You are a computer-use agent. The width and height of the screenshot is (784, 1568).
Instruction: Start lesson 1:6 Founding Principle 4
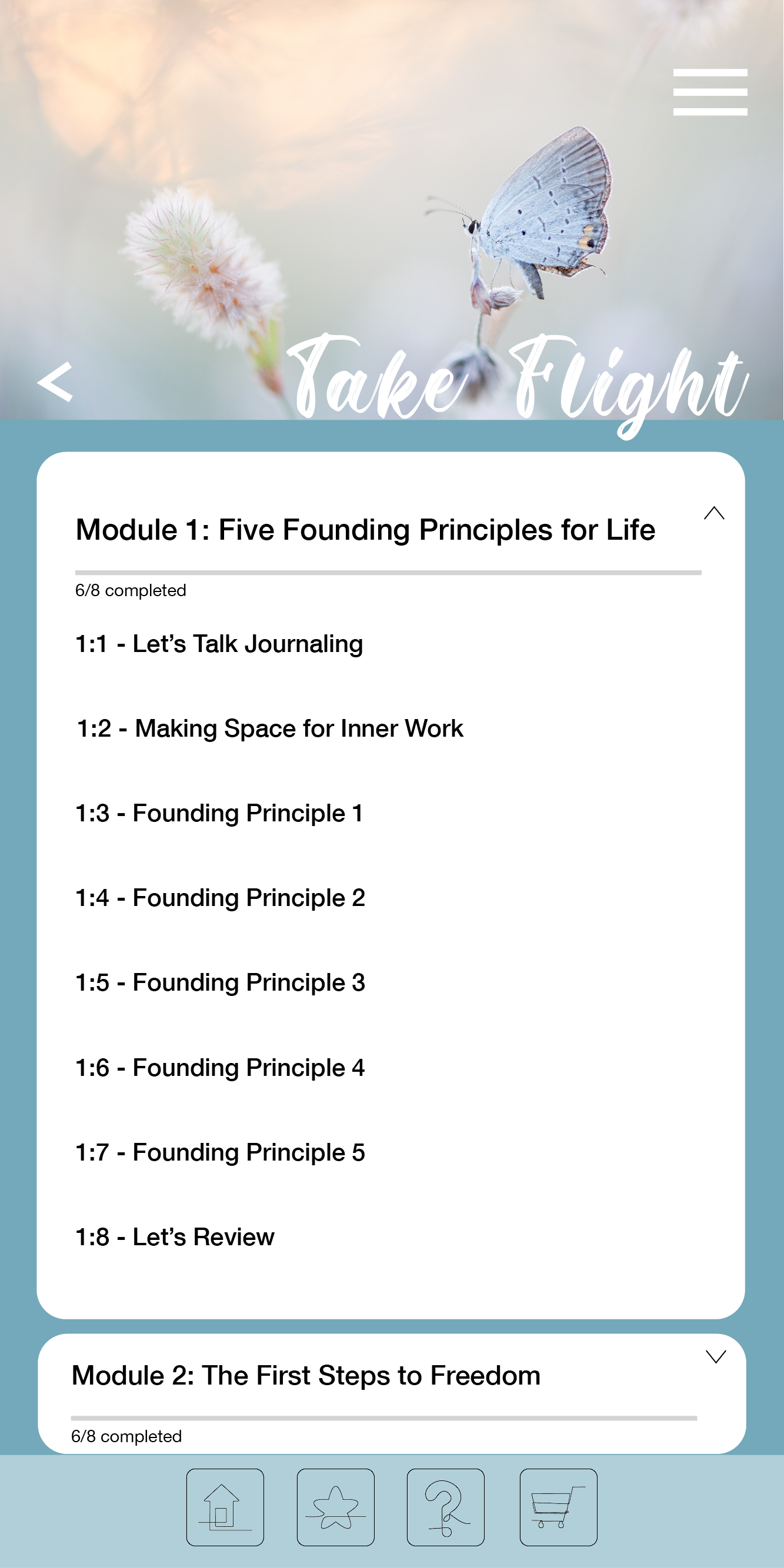pyautogui.click(x=219, y=1068)
